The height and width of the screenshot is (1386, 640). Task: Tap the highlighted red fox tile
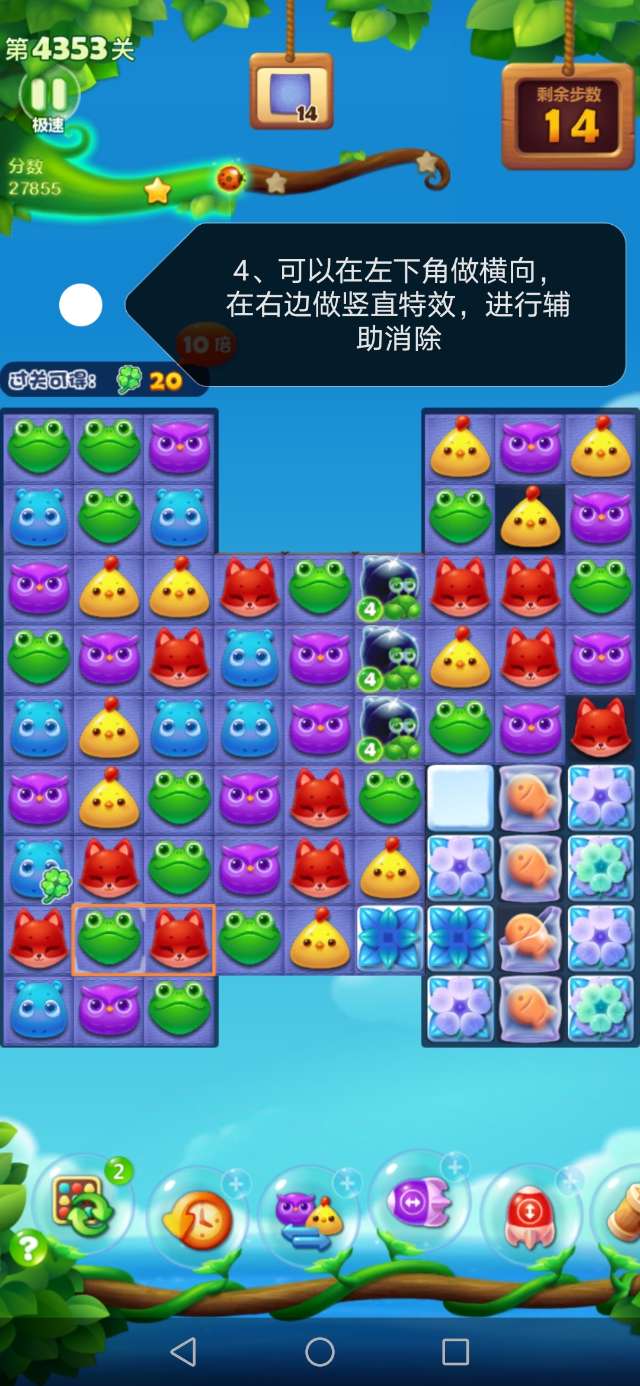coord(179,940)
